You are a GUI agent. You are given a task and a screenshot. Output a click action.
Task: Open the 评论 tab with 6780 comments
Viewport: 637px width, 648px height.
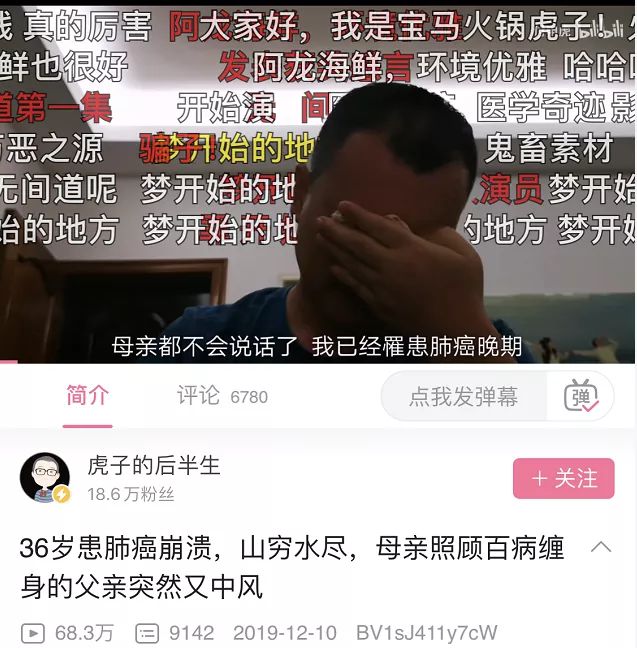tap(222, 396)
